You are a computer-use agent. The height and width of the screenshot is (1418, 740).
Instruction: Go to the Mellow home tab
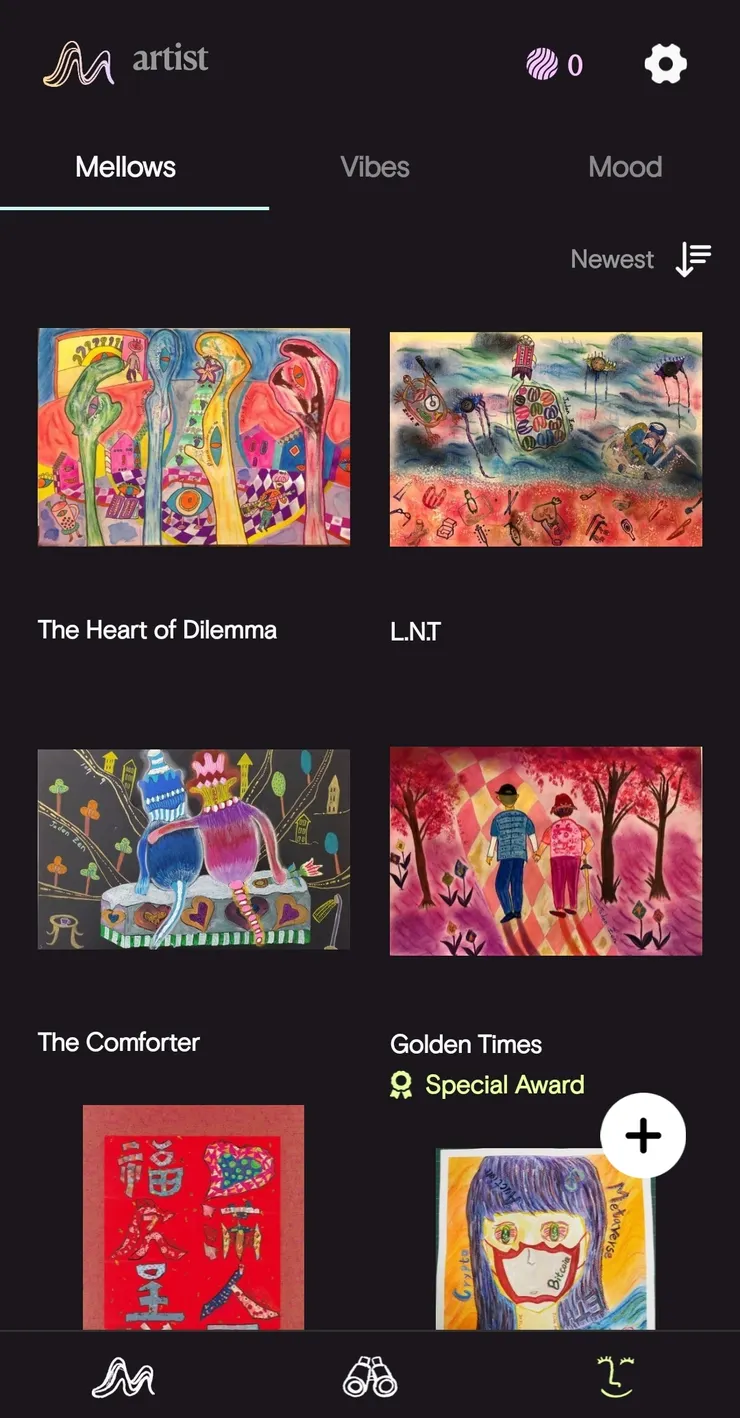pos(123,1377)
